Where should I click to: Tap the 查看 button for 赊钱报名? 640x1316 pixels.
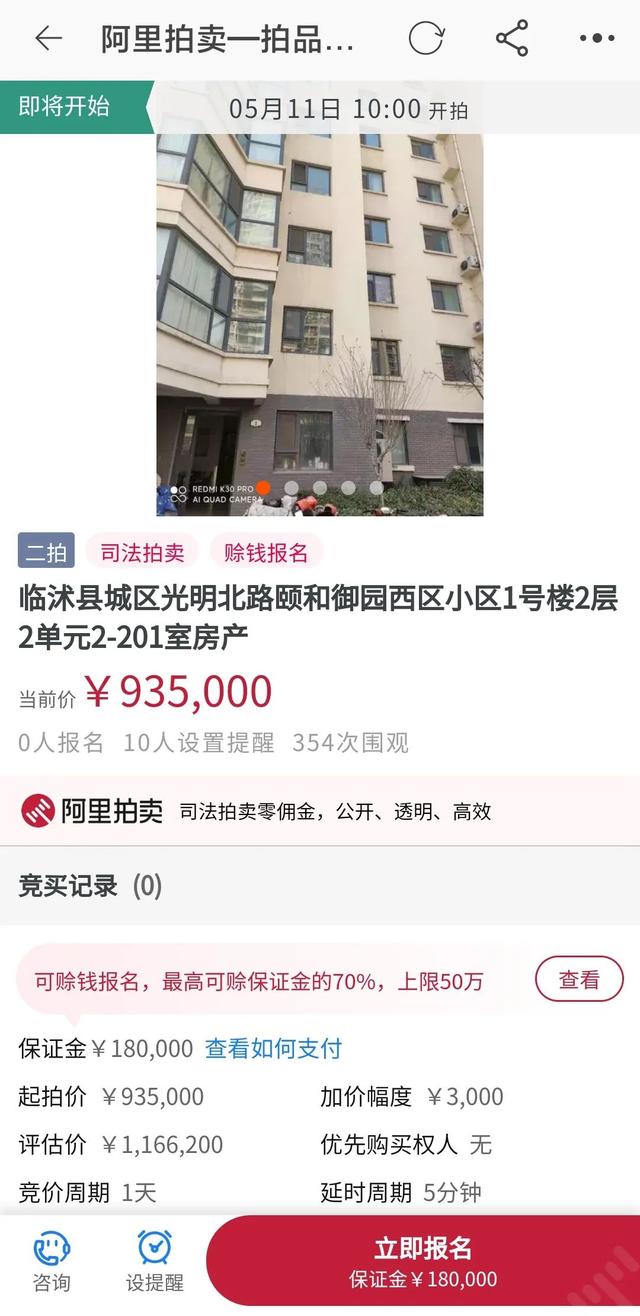(579, 980)
